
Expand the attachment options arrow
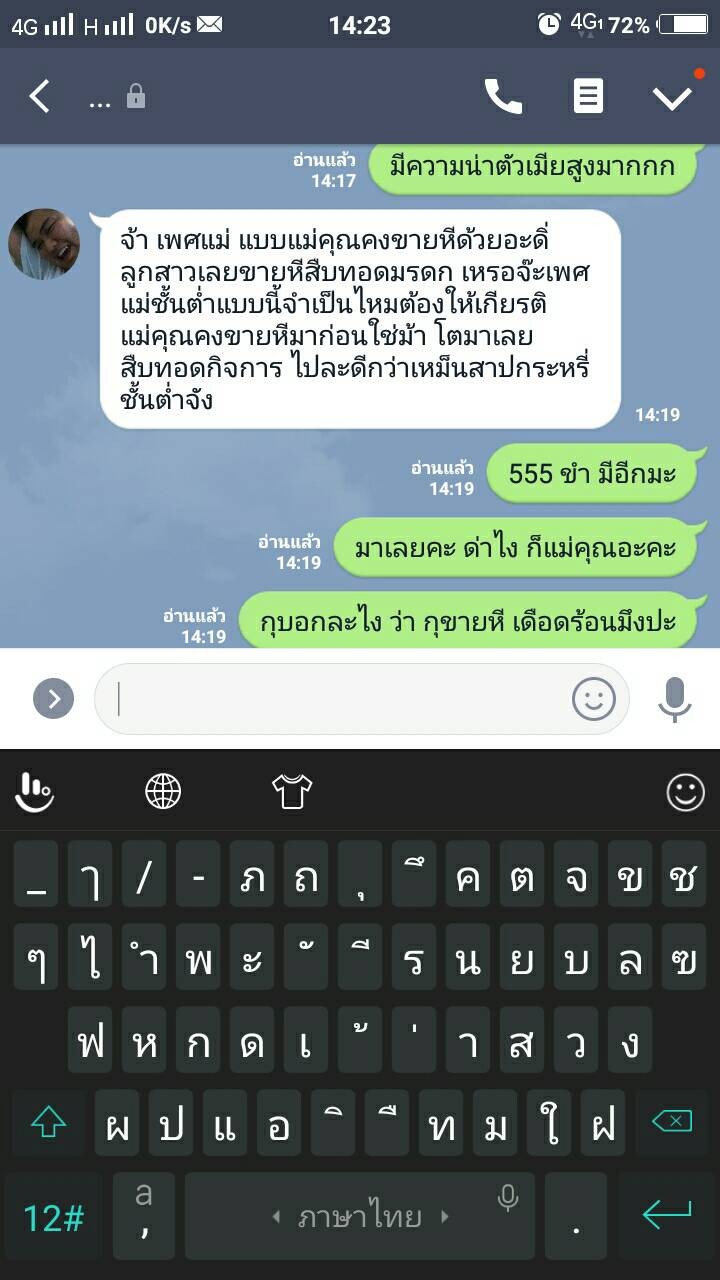point(54,698)
